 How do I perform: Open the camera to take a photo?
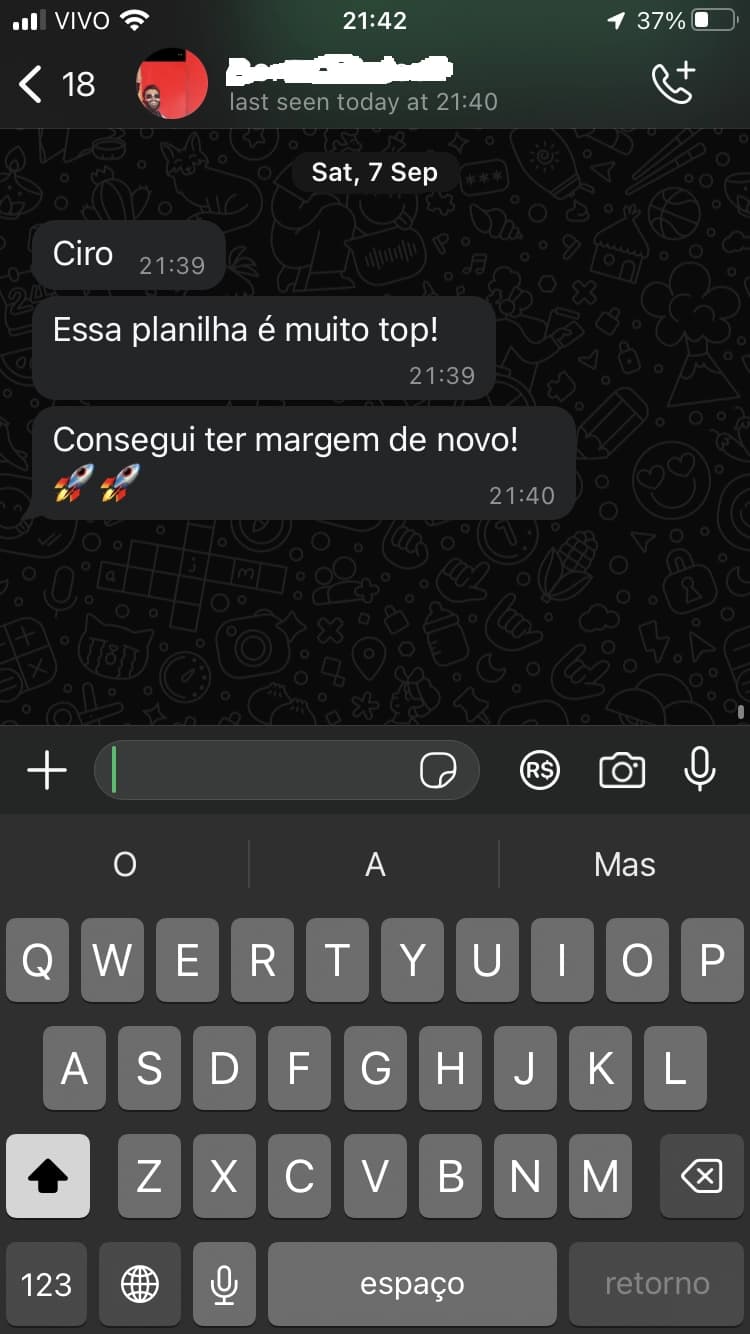(x=621, y=771)
